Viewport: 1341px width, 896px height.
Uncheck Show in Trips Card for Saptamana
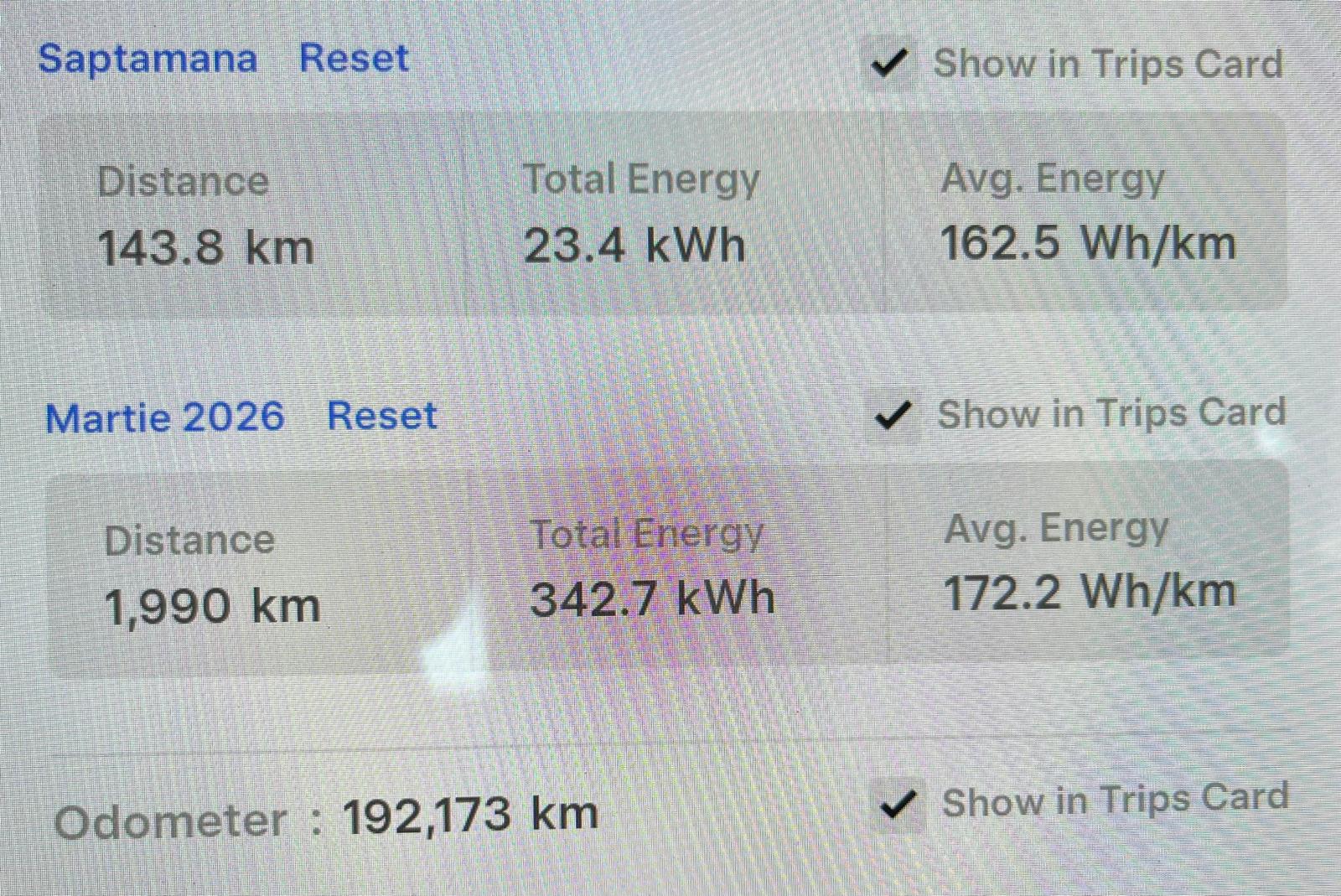click(x=890, y=64)
